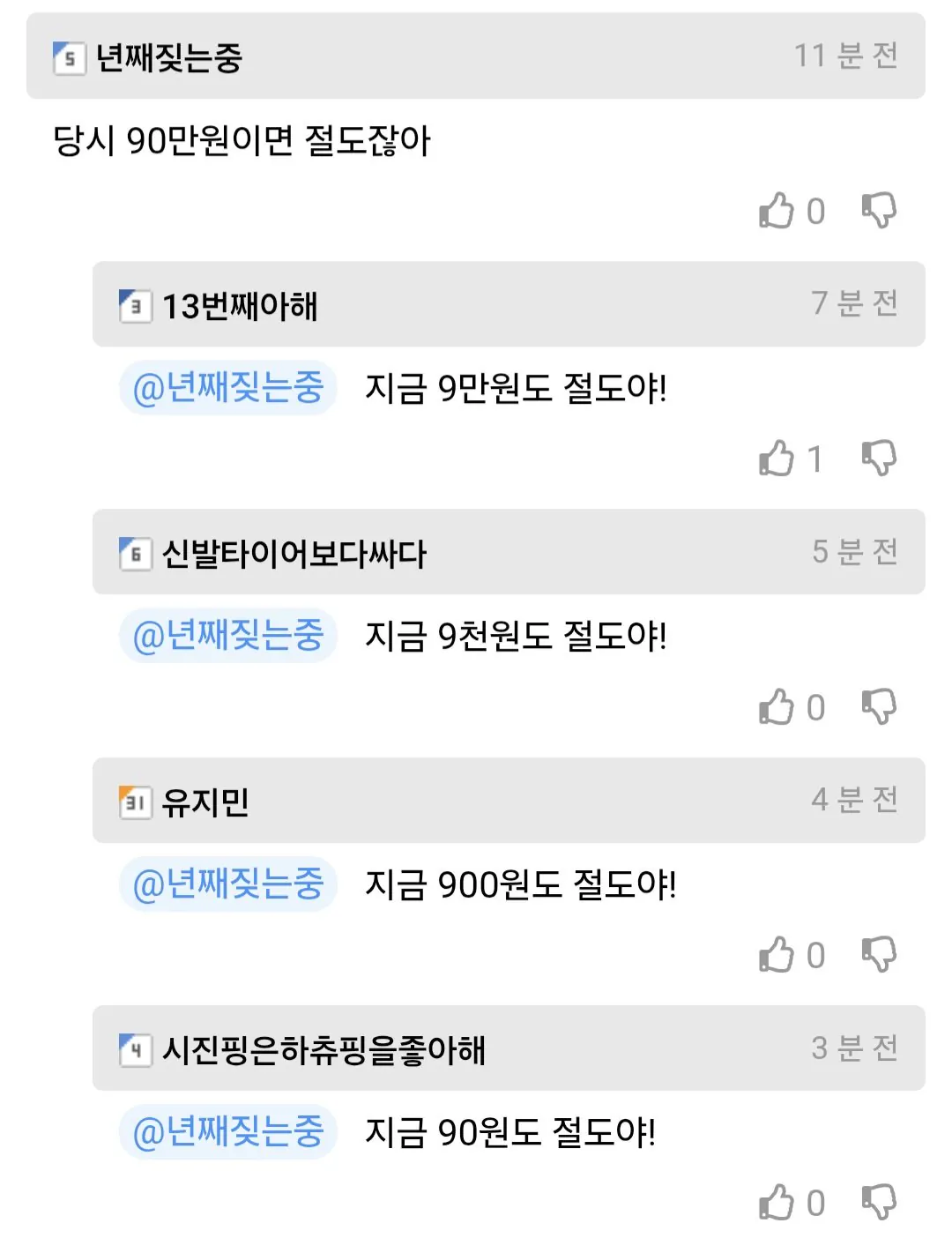
Task: View the profile of 신발타이어보다싸다
Action: click(293, 555)
